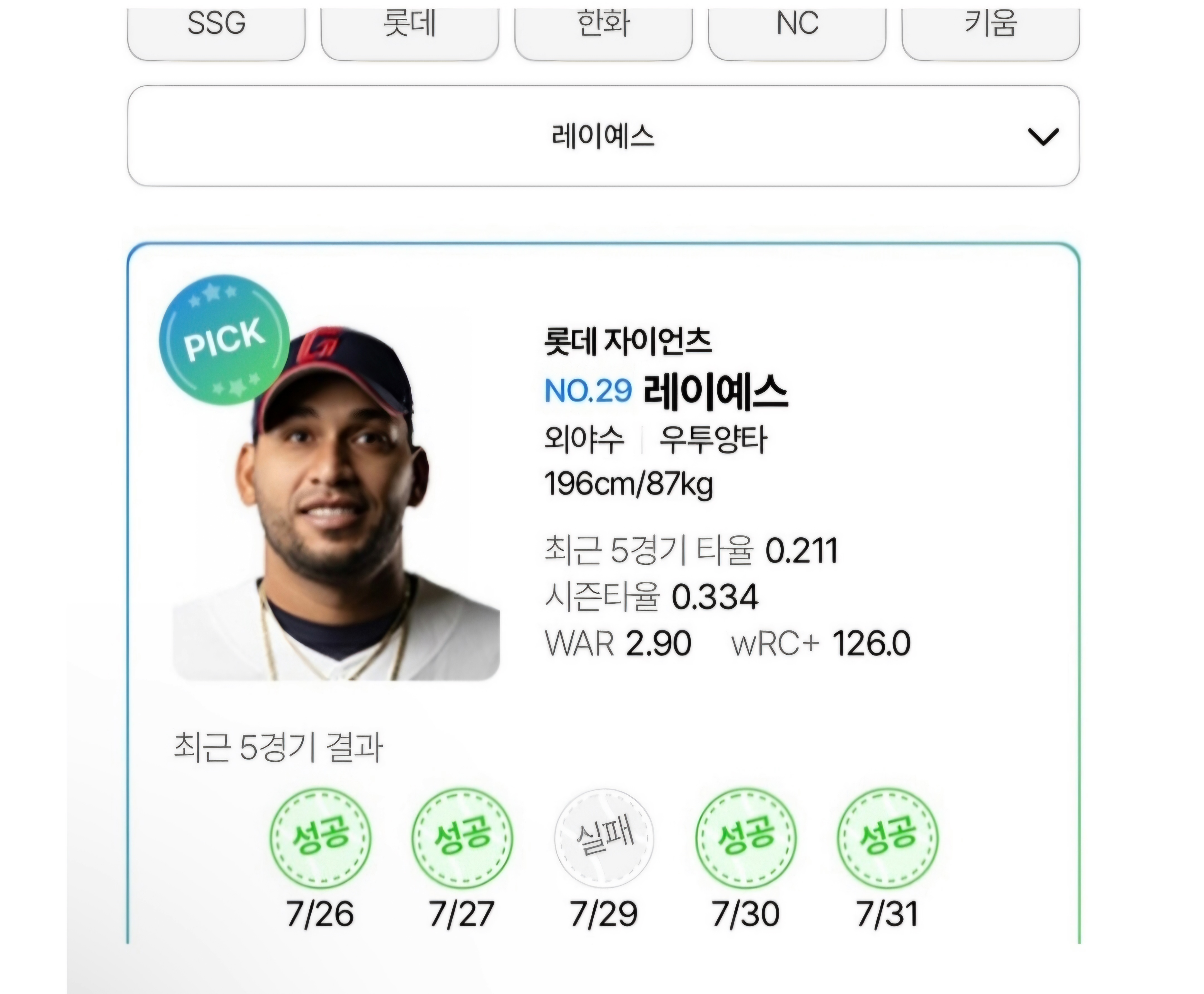Expand the 레이예스 player dropdown
The image size is (1204, 994).
click(x=603, y=136)
